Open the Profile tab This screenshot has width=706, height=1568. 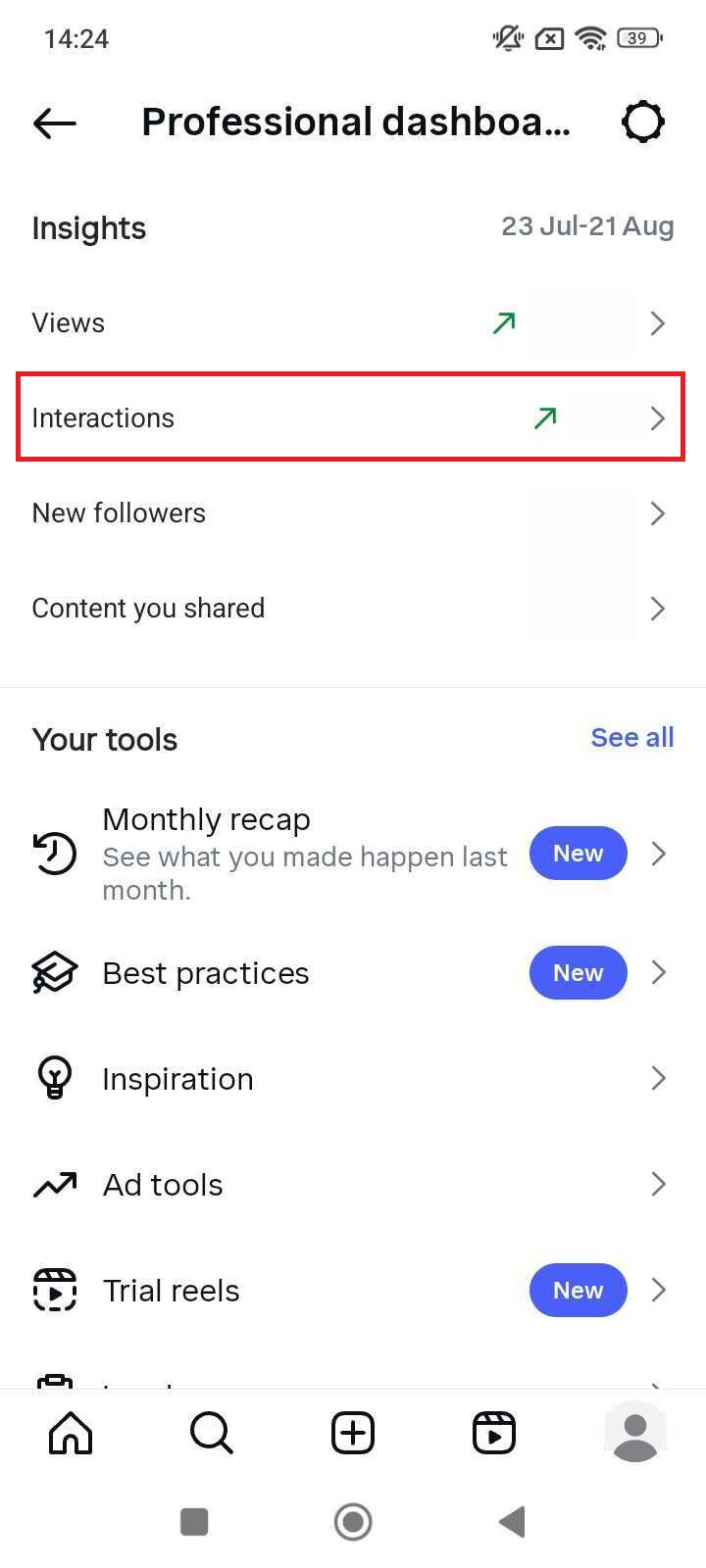635,1433
